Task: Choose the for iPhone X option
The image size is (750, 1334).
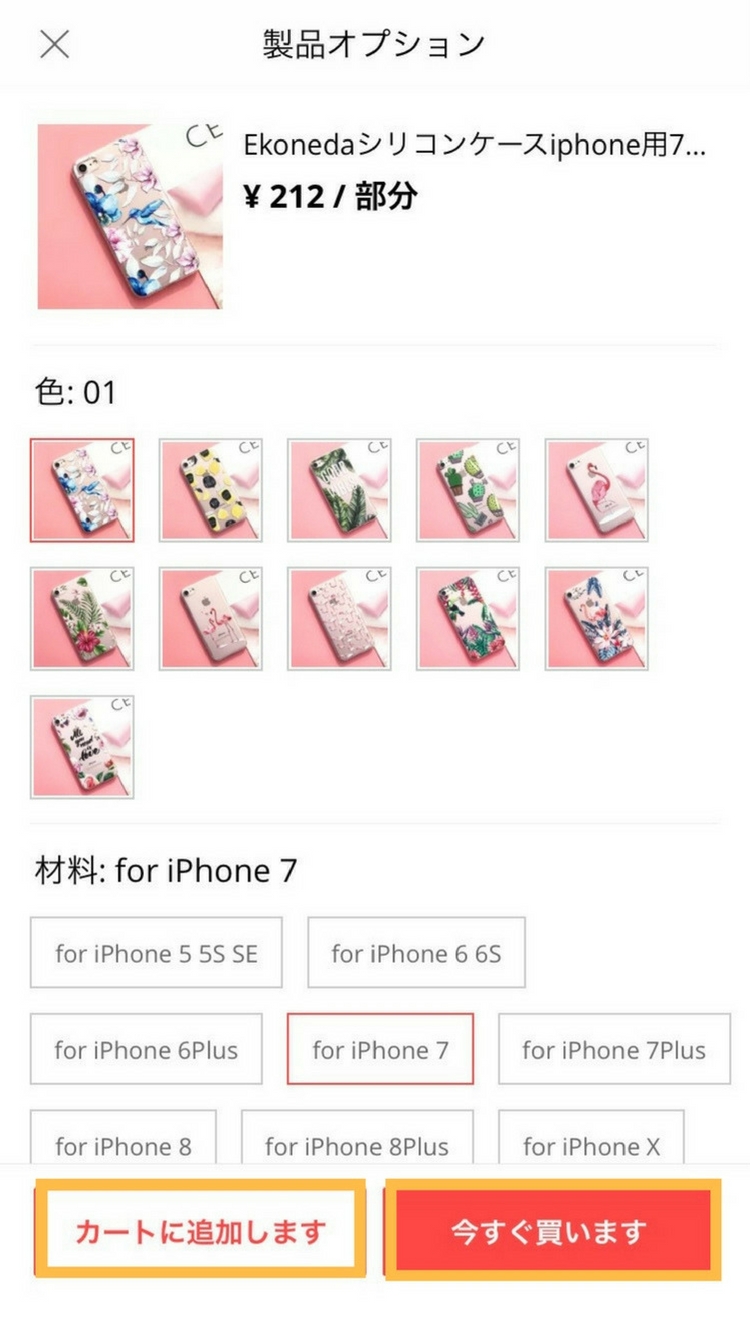Action: 591,1144
